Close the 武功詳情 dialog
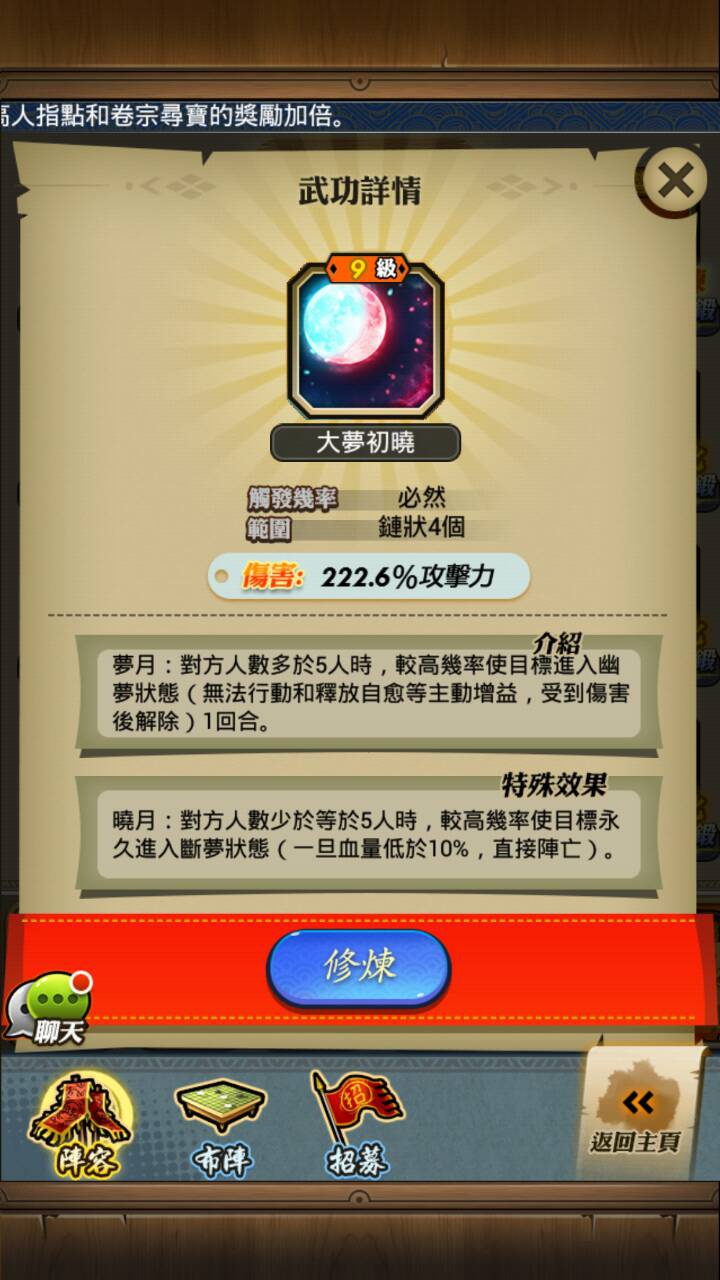The width and height of the screenshot is (720, 1280). 676,182
